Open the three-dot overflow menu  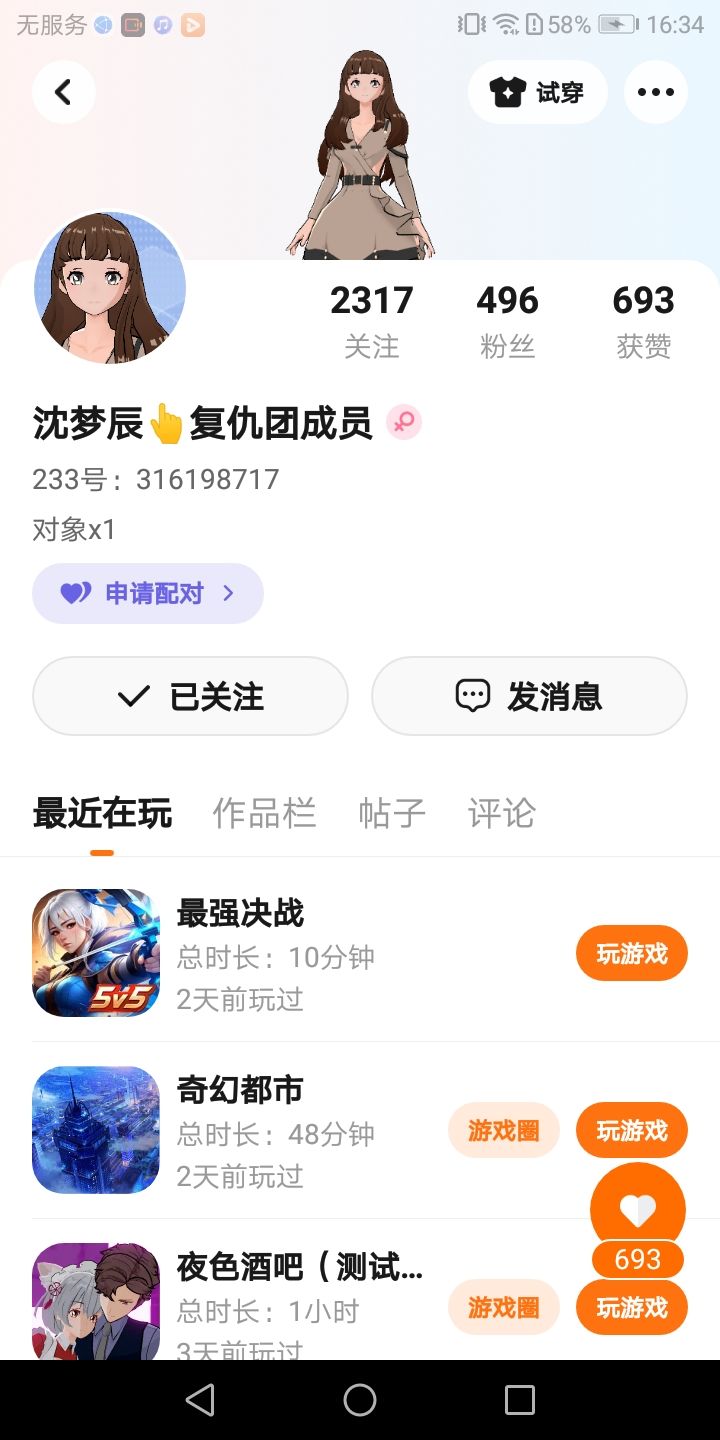pyautogui.click(x=655, y=93)
